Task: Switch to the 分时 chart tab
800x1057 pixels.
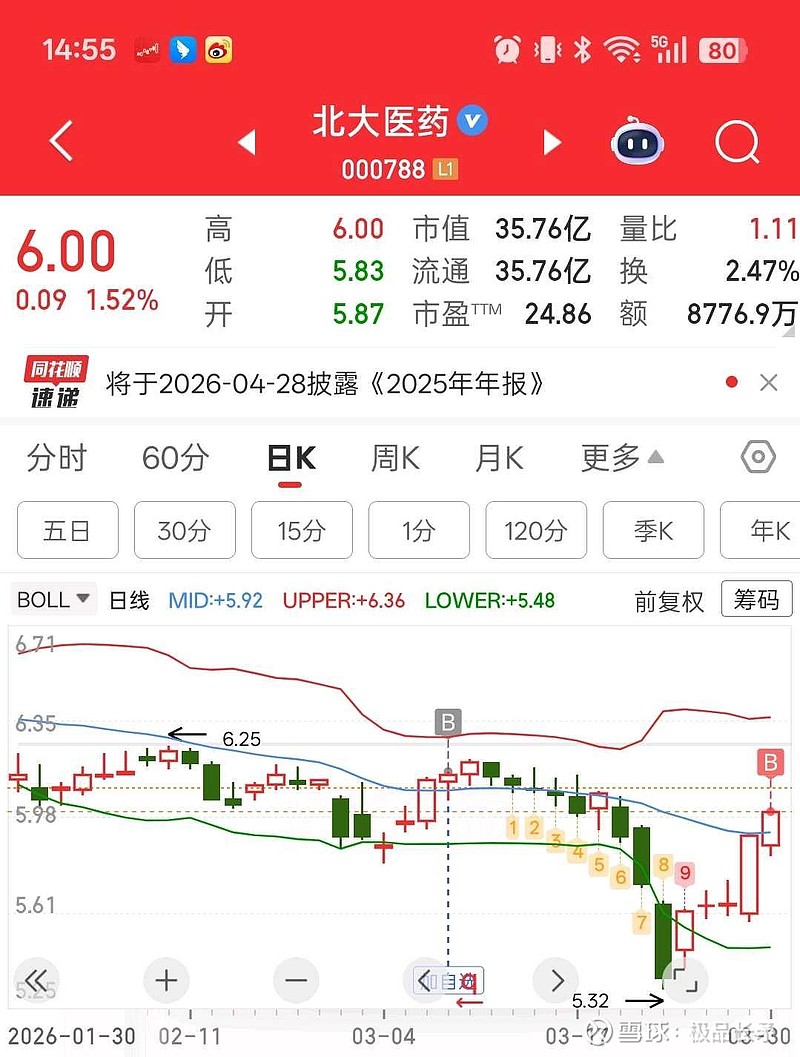Action: 57,458
